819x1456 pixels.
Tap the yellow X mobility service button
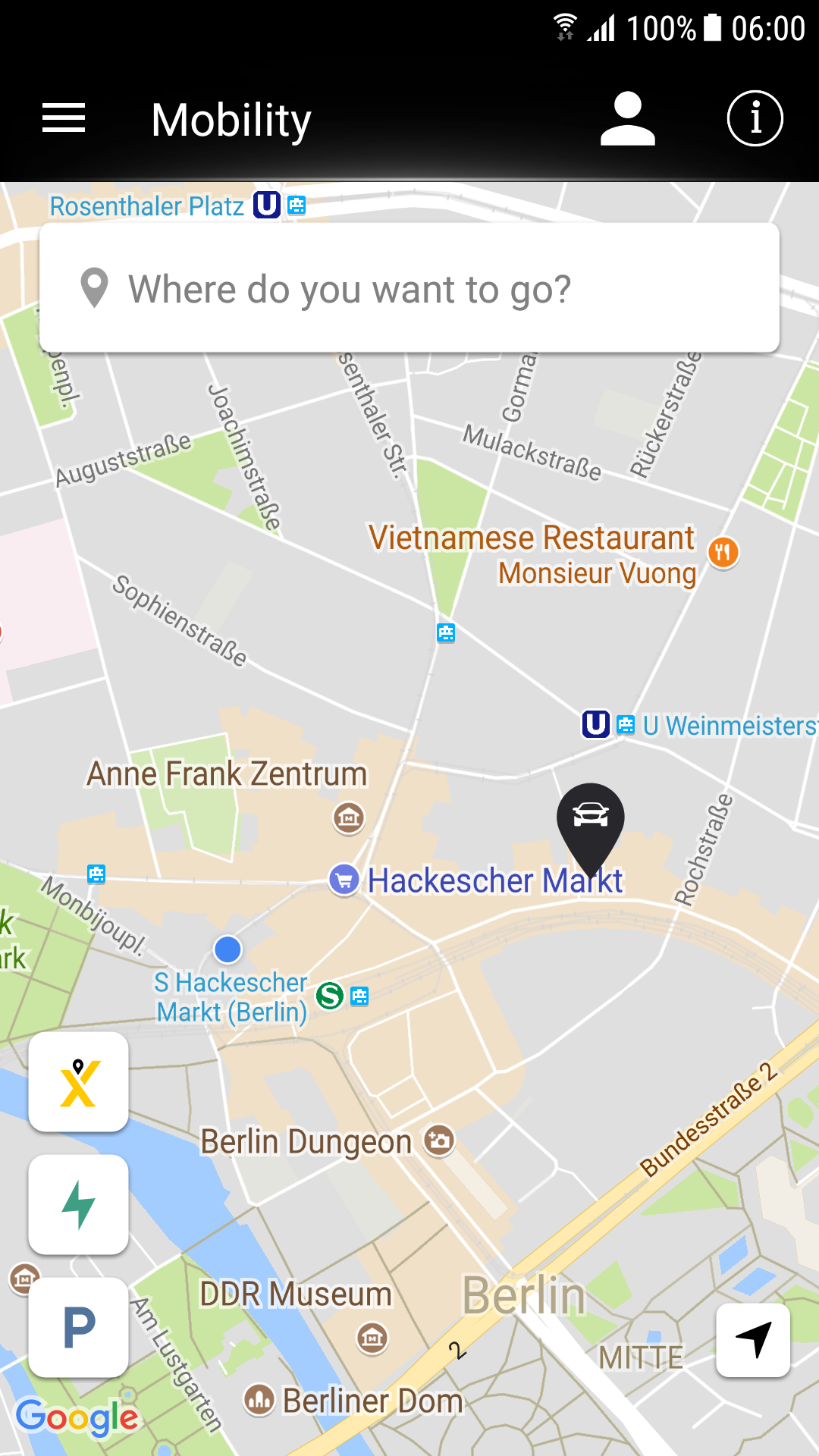tap(79, 1082)
